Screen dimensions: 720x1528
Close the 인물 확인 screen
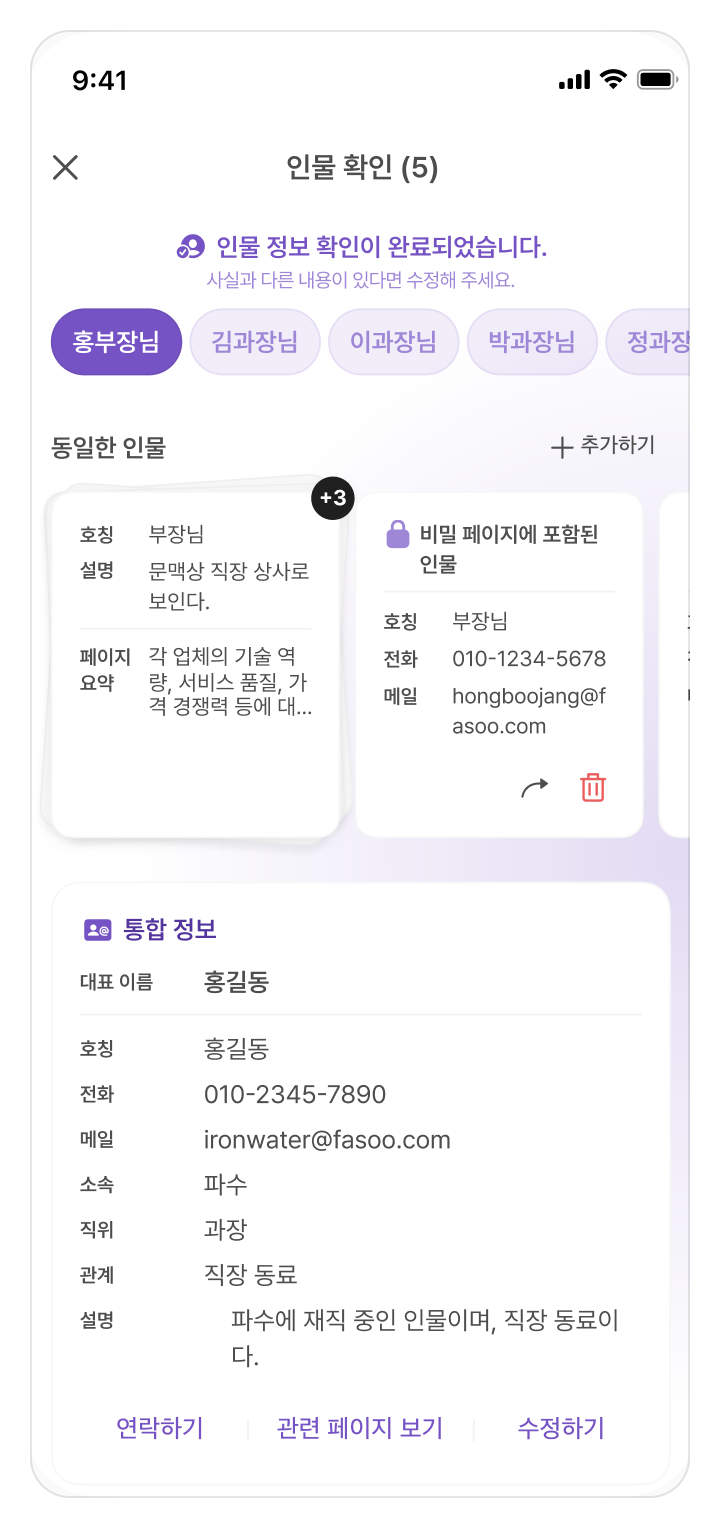click(65, 168)
